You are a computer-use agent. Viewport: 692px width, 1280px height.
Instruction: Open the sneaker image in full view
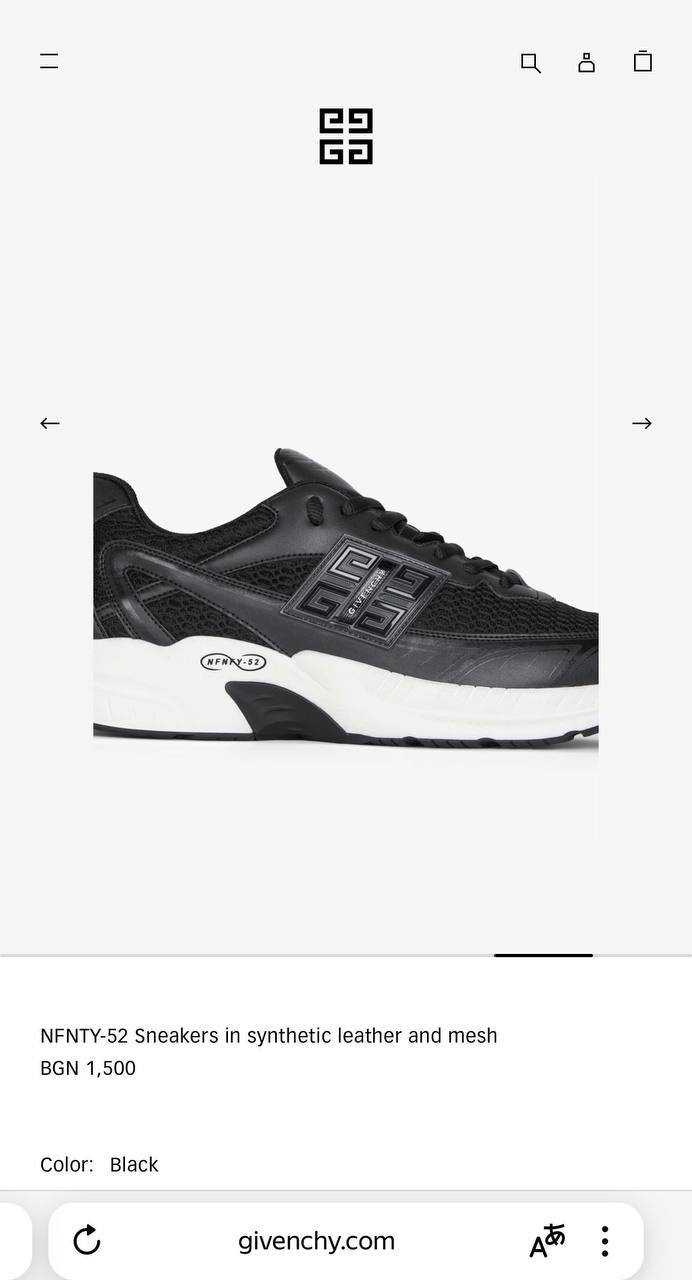pyautogui.click(x=346, y=596)
